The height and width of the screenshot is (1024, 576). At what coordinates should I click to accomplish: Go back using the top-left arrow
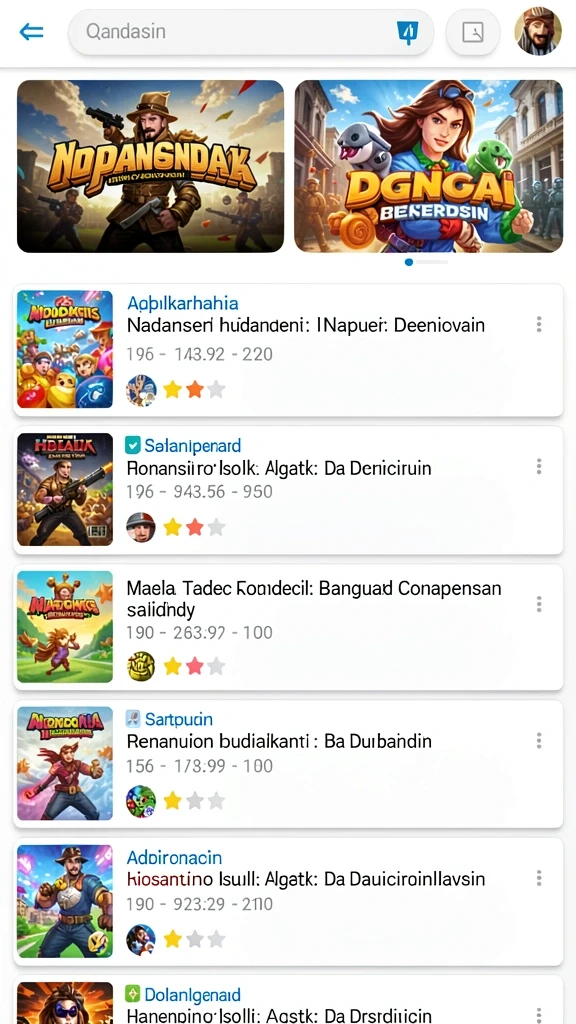(31, 31)
